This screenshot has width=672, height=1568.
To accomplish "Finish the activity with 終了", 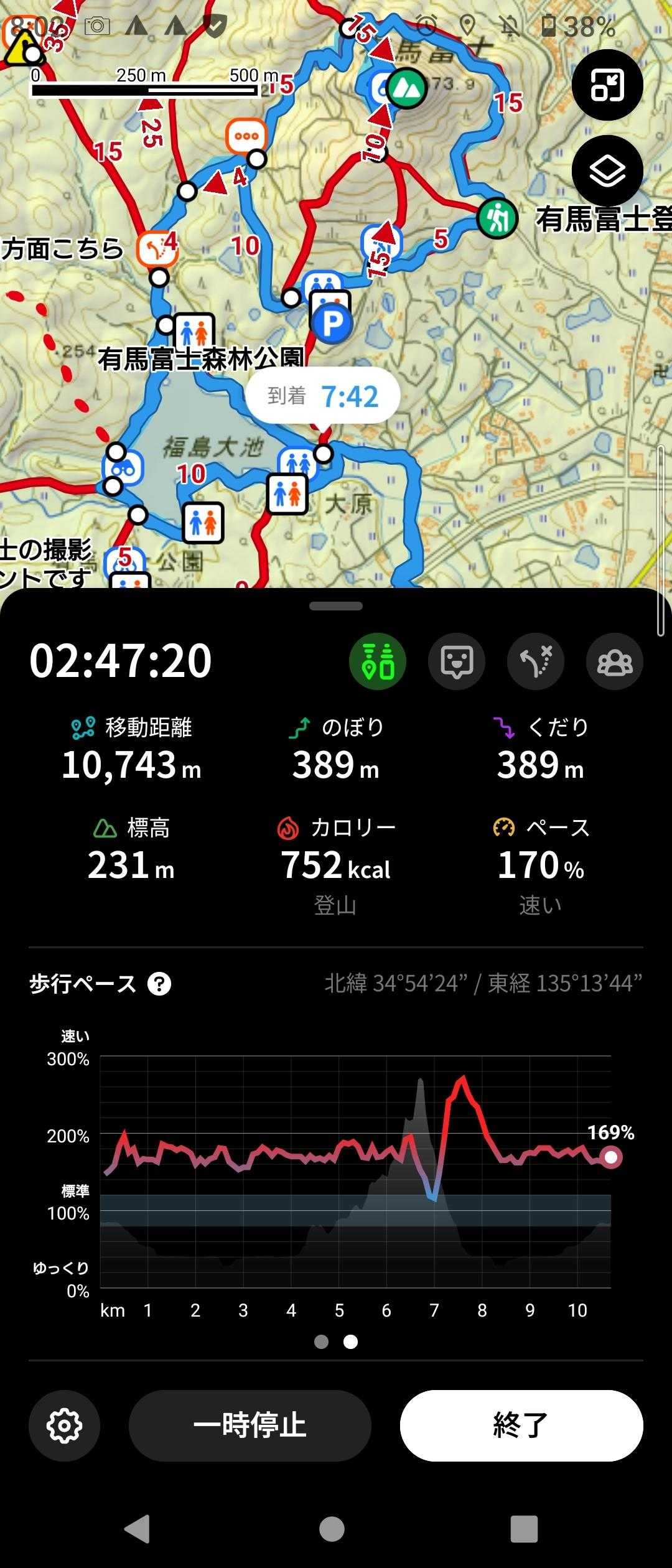I will (x=521, y=1425).
